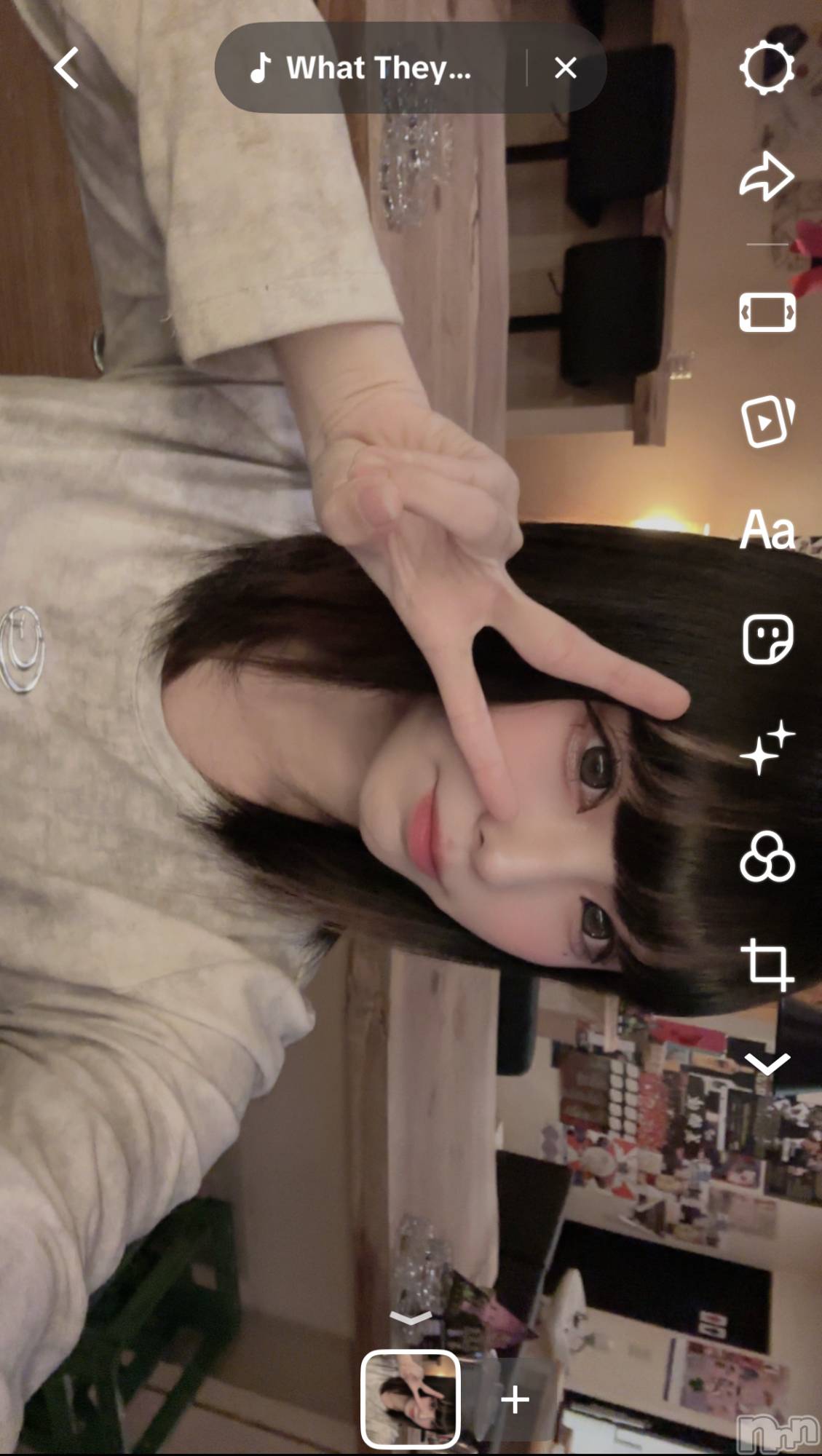822x1456 pixels.
Task: Open the crop tool
Action: [x=767, y=965]
